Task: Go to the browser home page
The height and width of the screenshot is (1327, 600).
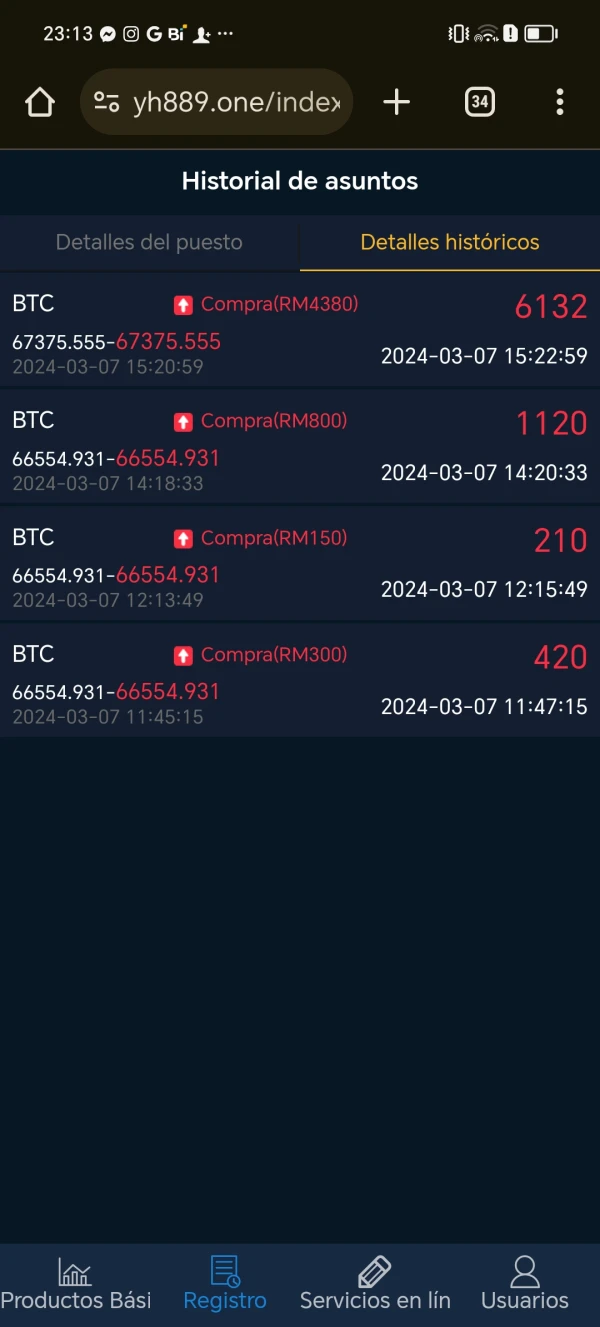Action: [40, 102]
